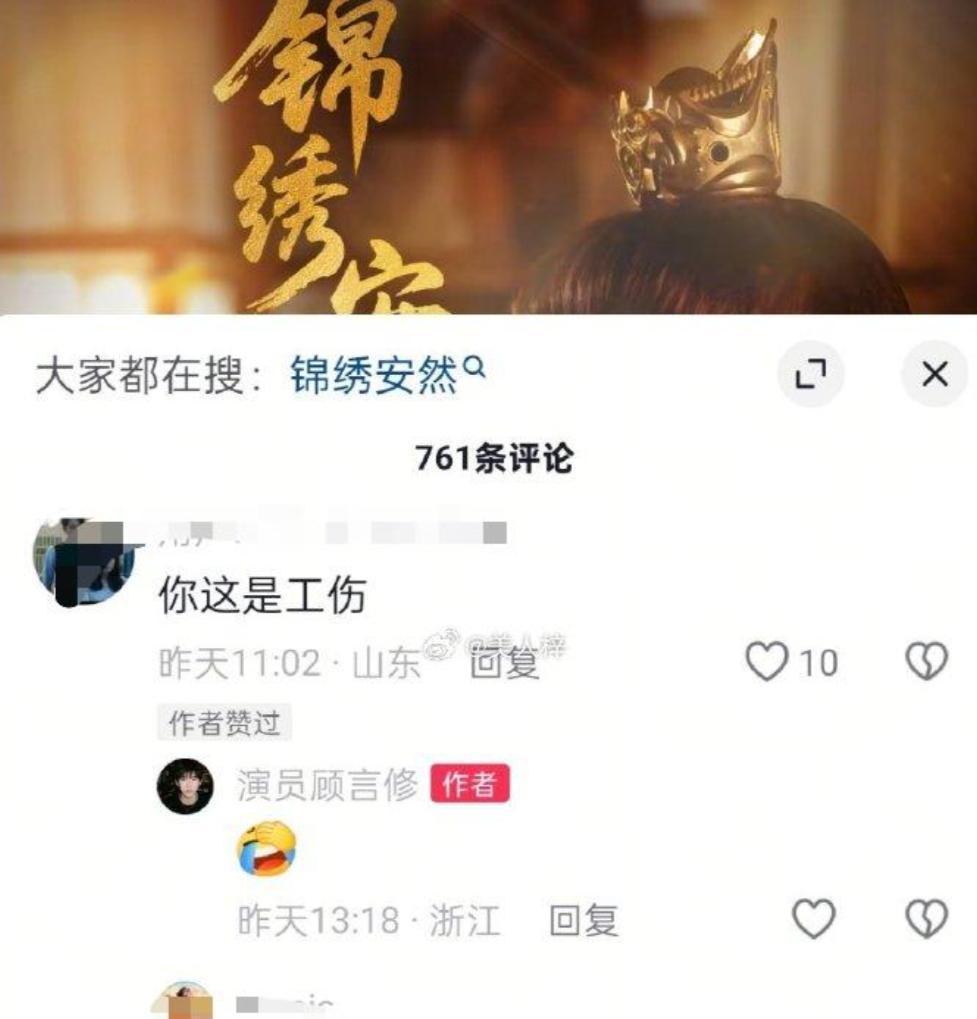977x1019 pixels.
Task: Open the avatar of the 你这是工伤 commenter
Action: click(x=83, y=562)
